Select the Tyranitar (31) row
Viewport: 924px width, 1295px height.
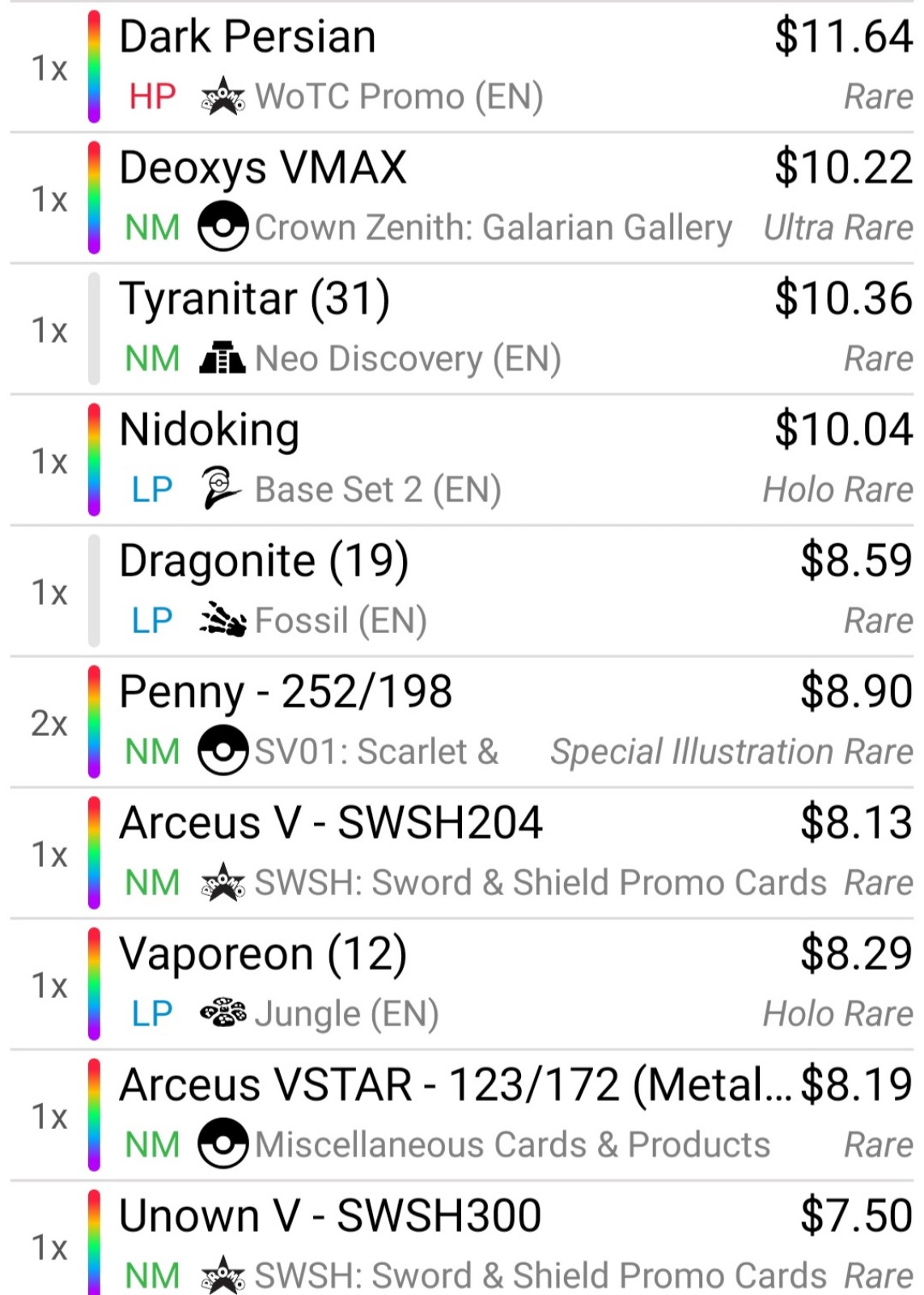click(254, 299)
